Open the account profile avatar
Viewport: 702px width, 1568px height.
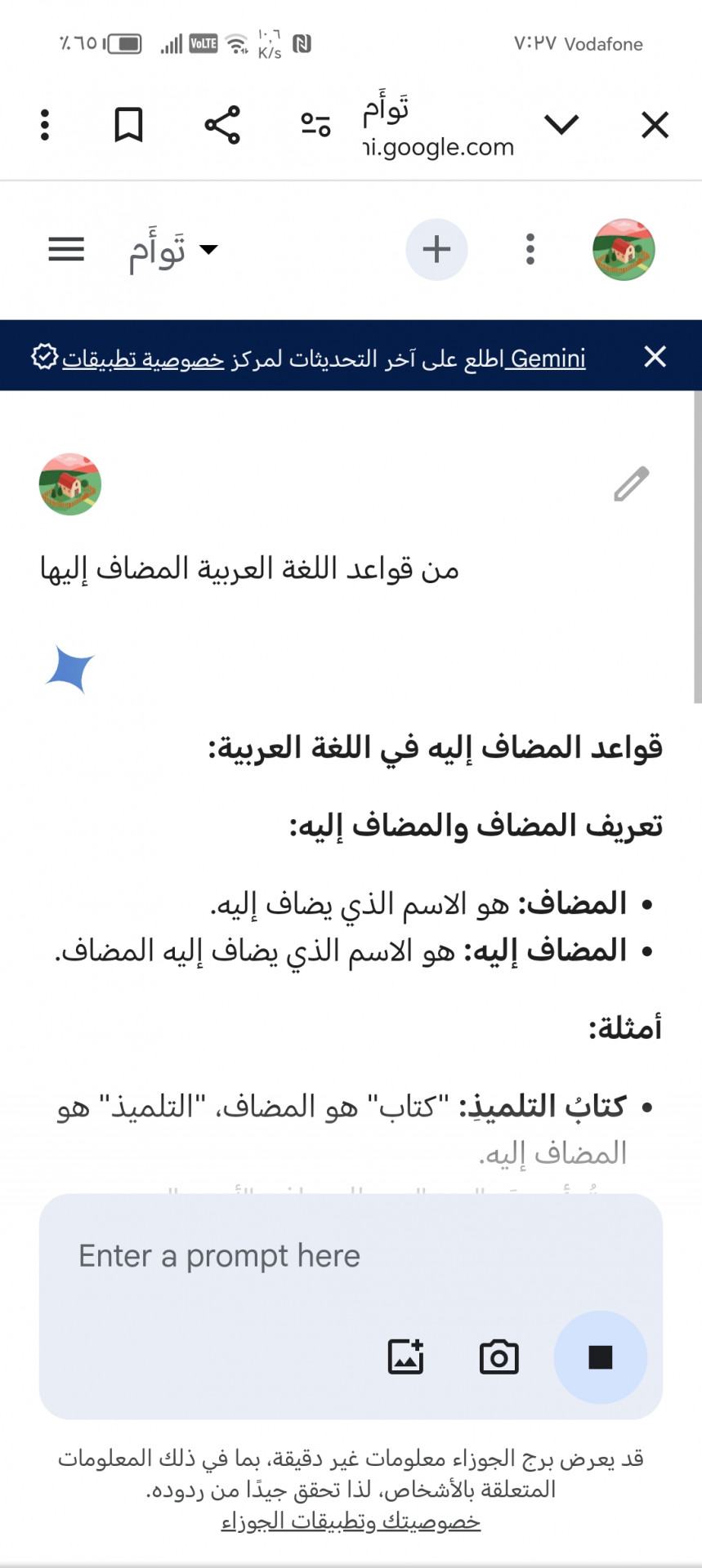624,249
